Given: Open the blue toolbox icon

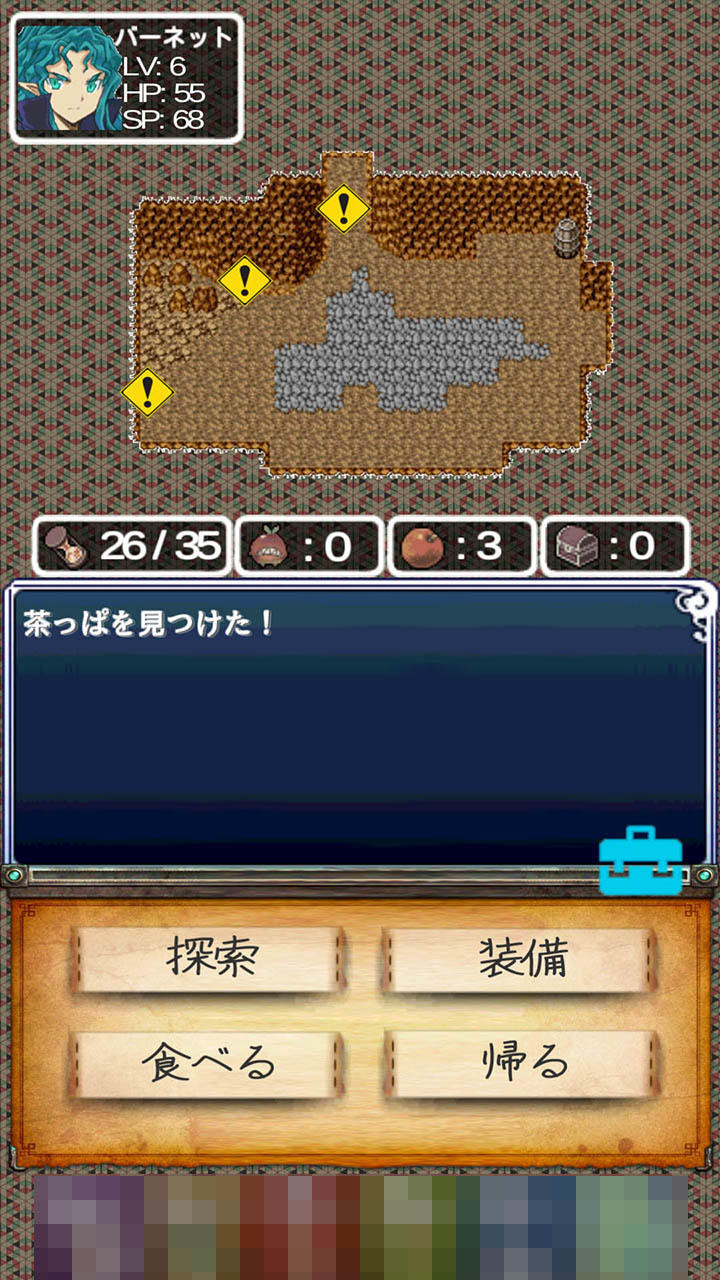Looking at the screenshot, I should pyautogui.click(x=640, y=860).
